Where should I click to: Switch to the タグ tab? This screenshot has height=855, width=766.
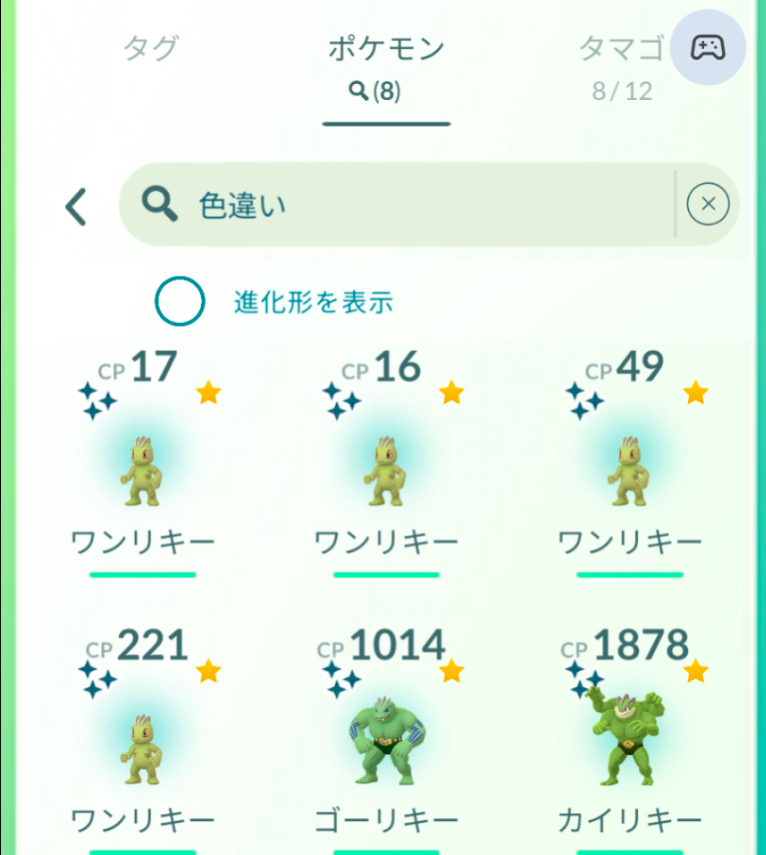click(151, 49)
